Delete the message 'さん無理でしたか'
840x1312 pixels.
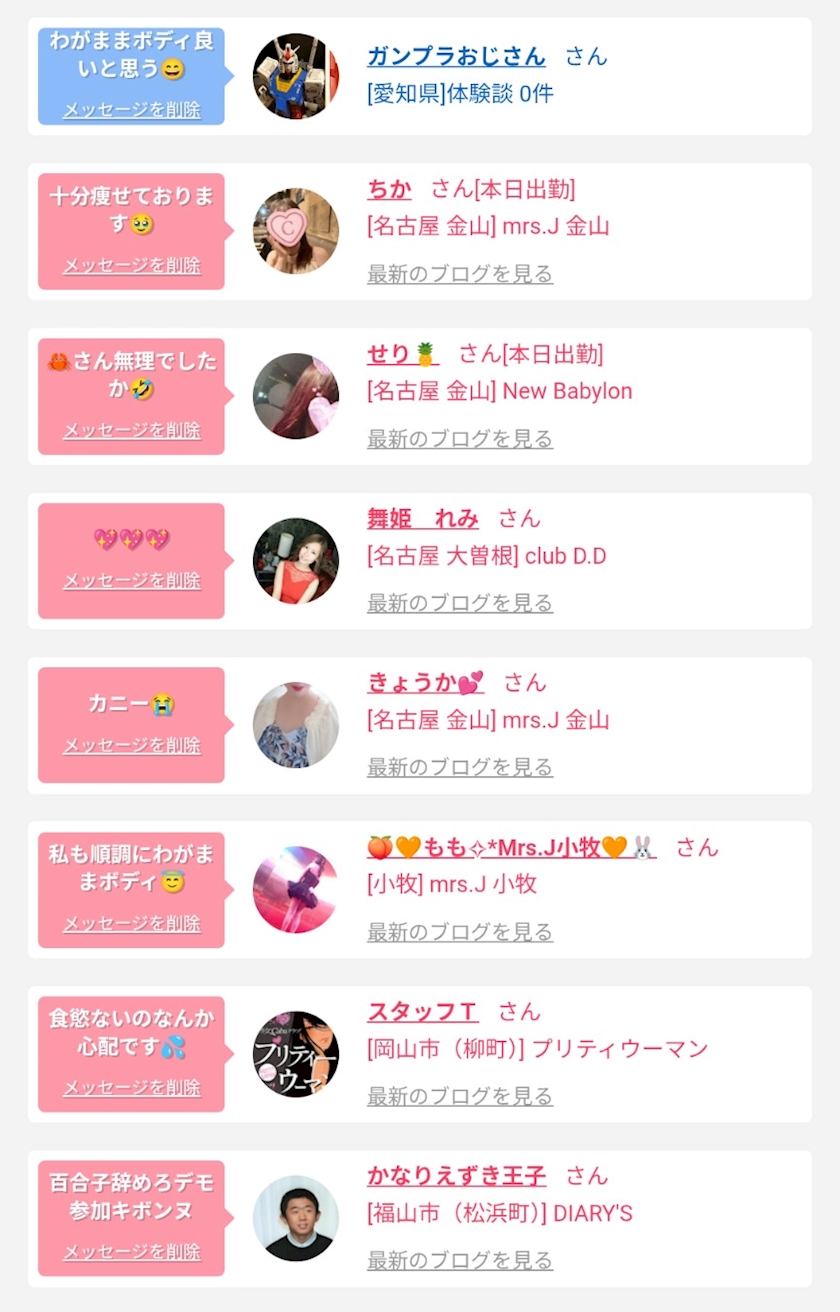tap(132, 431)
